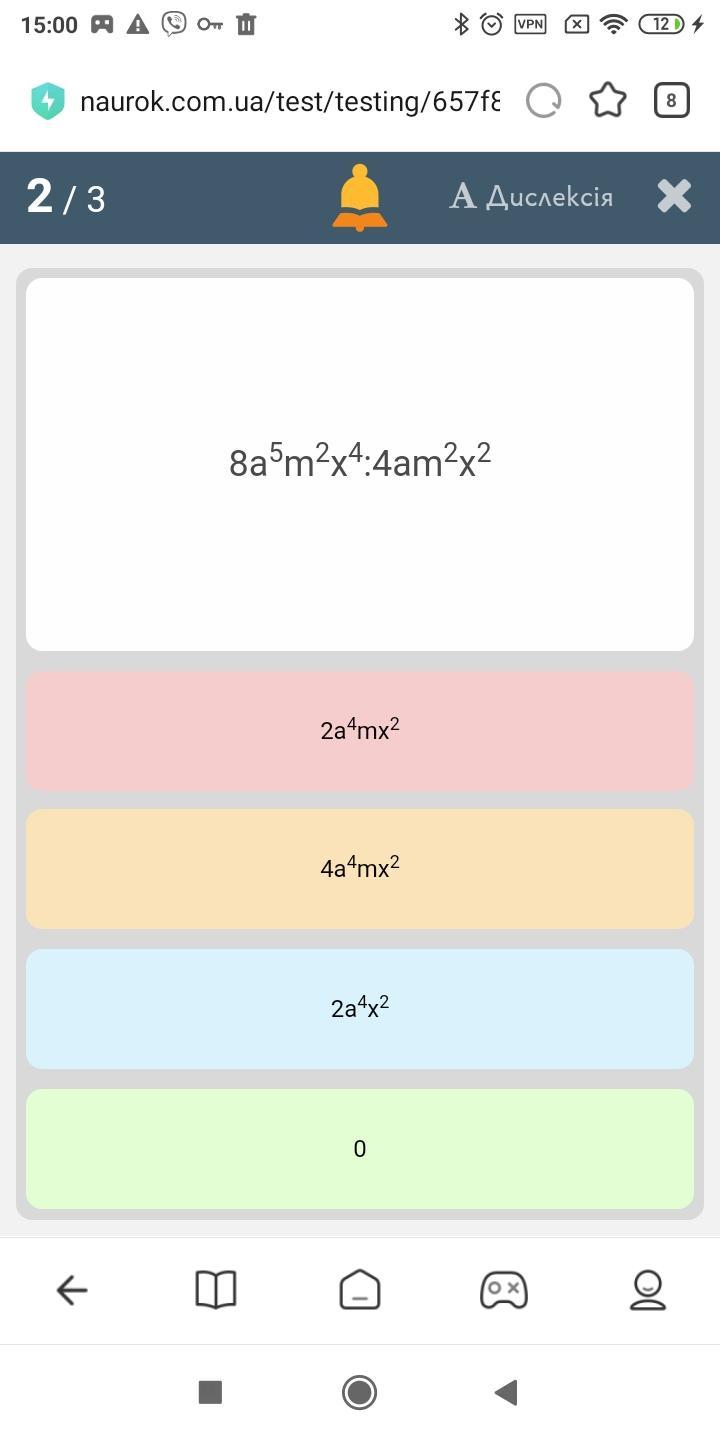Enable the Дислексія font mode
The width and height of the screenshot is (720, 1440).
[531, 197]
